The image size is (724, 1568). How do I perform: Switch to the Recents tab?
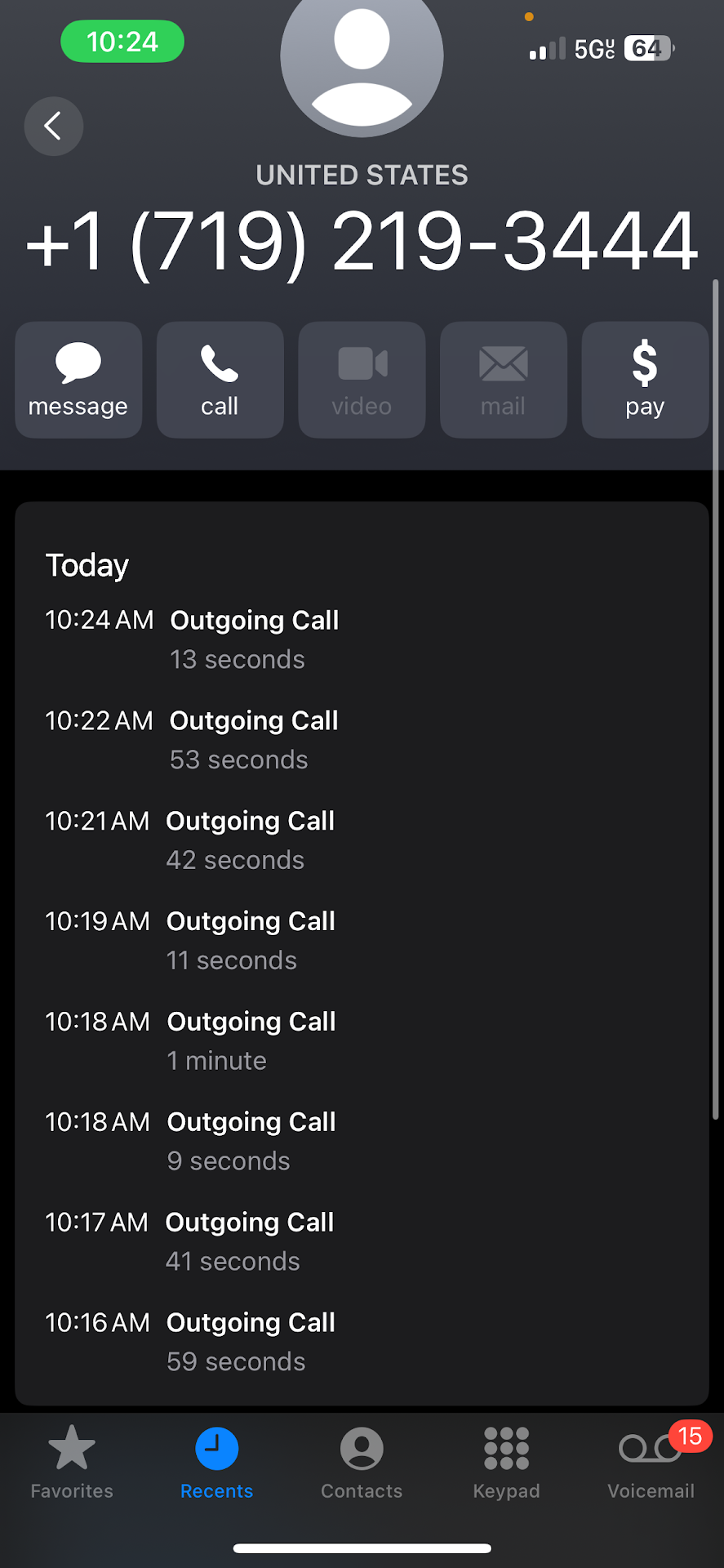point(216,1463)
